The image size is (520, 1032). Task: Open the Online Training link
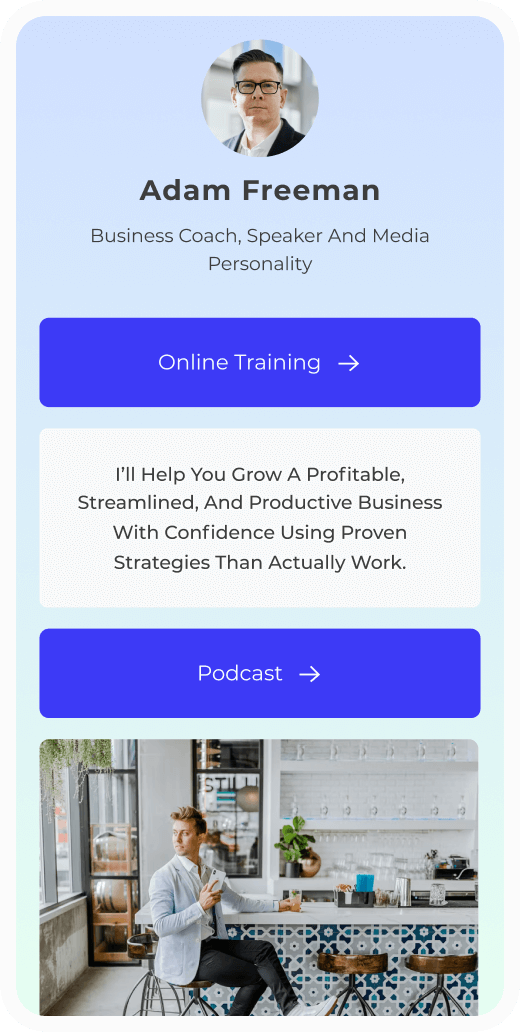pos(259,363)
